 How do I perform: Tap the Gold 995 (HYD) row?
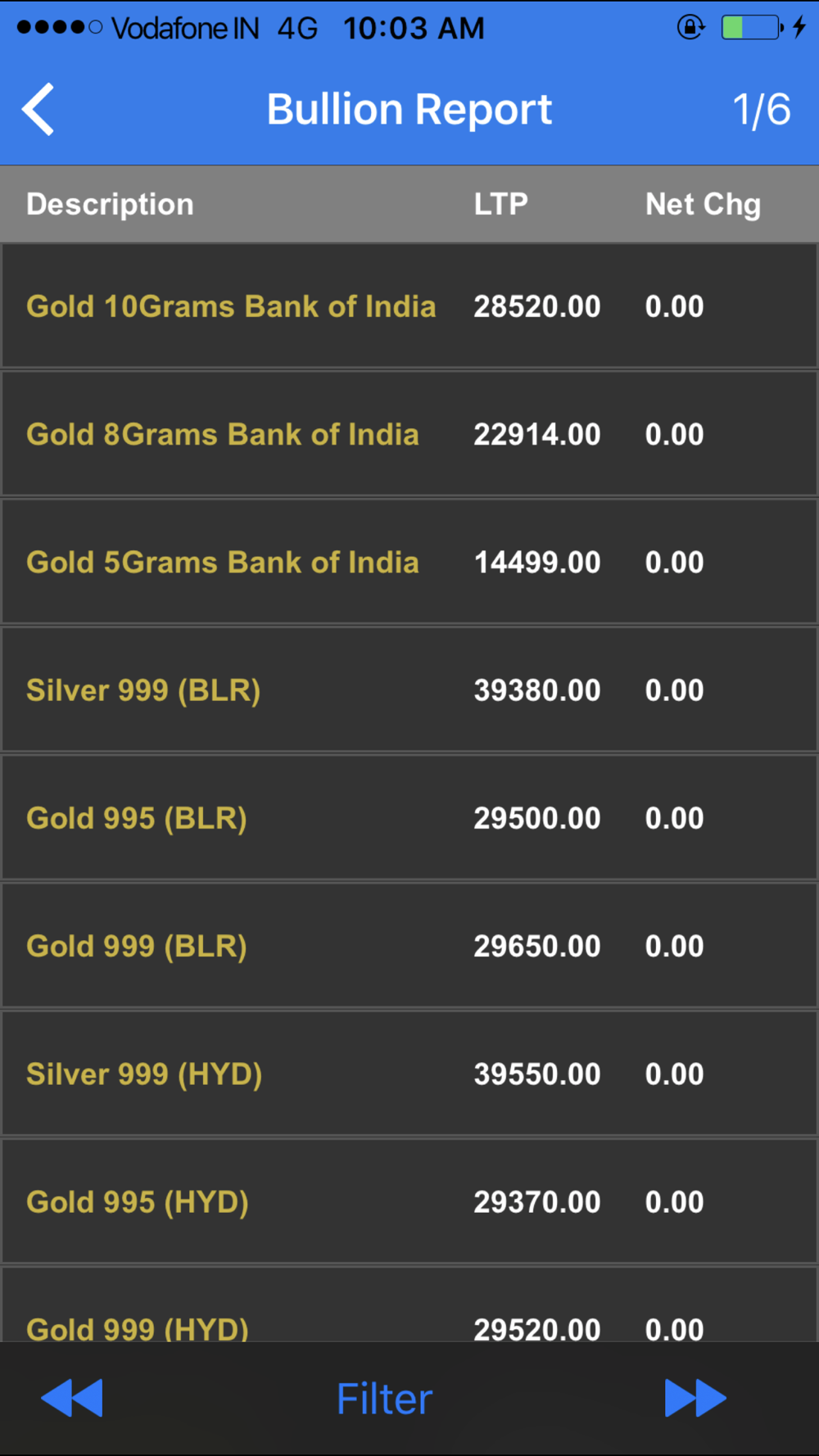click(x=409, y=1201)
